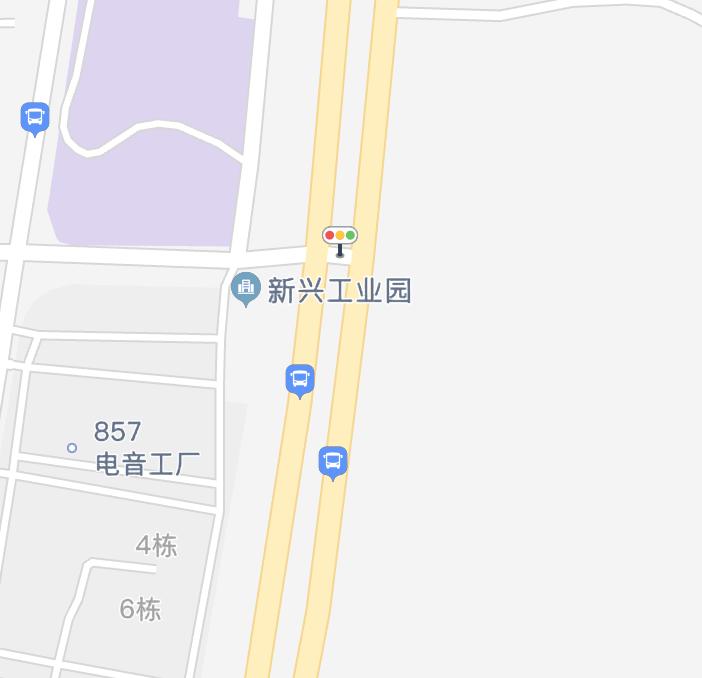Screen dimensions: 702x678
Task: Select the 857 电音工厂 point of interest
Action: click(72, 447)
